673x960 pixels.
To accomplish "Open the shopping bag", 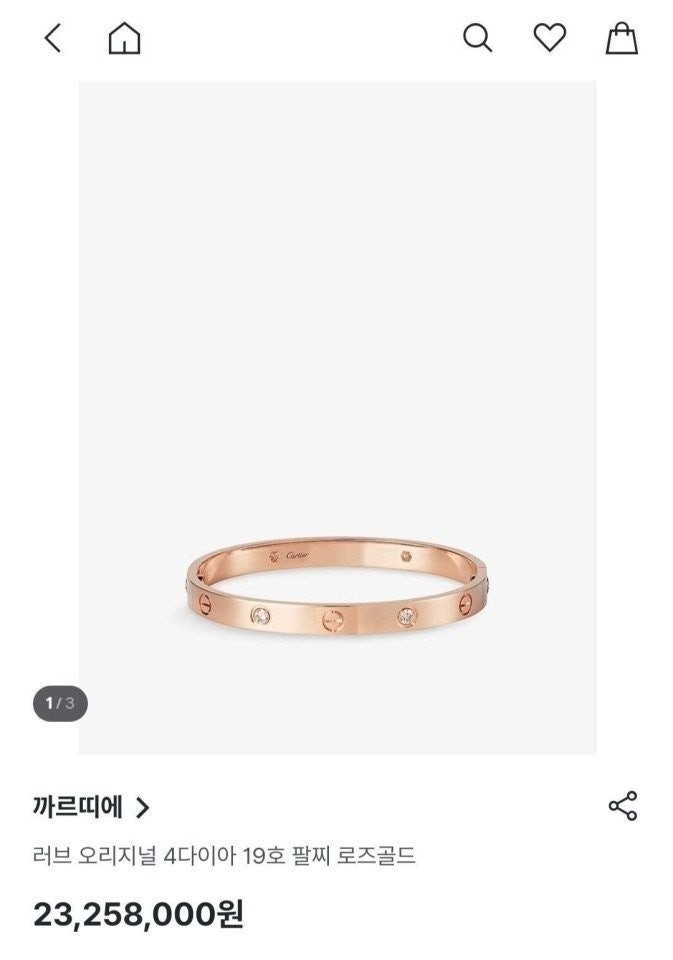I will tap(621, 38).
